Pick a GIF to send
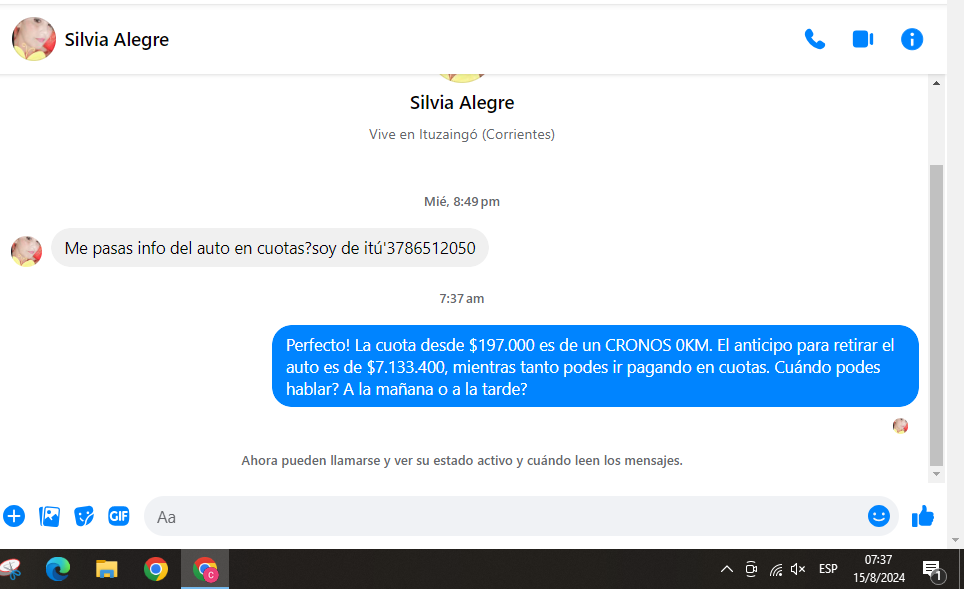Screen dimensions: 964x589 point(119,516)
